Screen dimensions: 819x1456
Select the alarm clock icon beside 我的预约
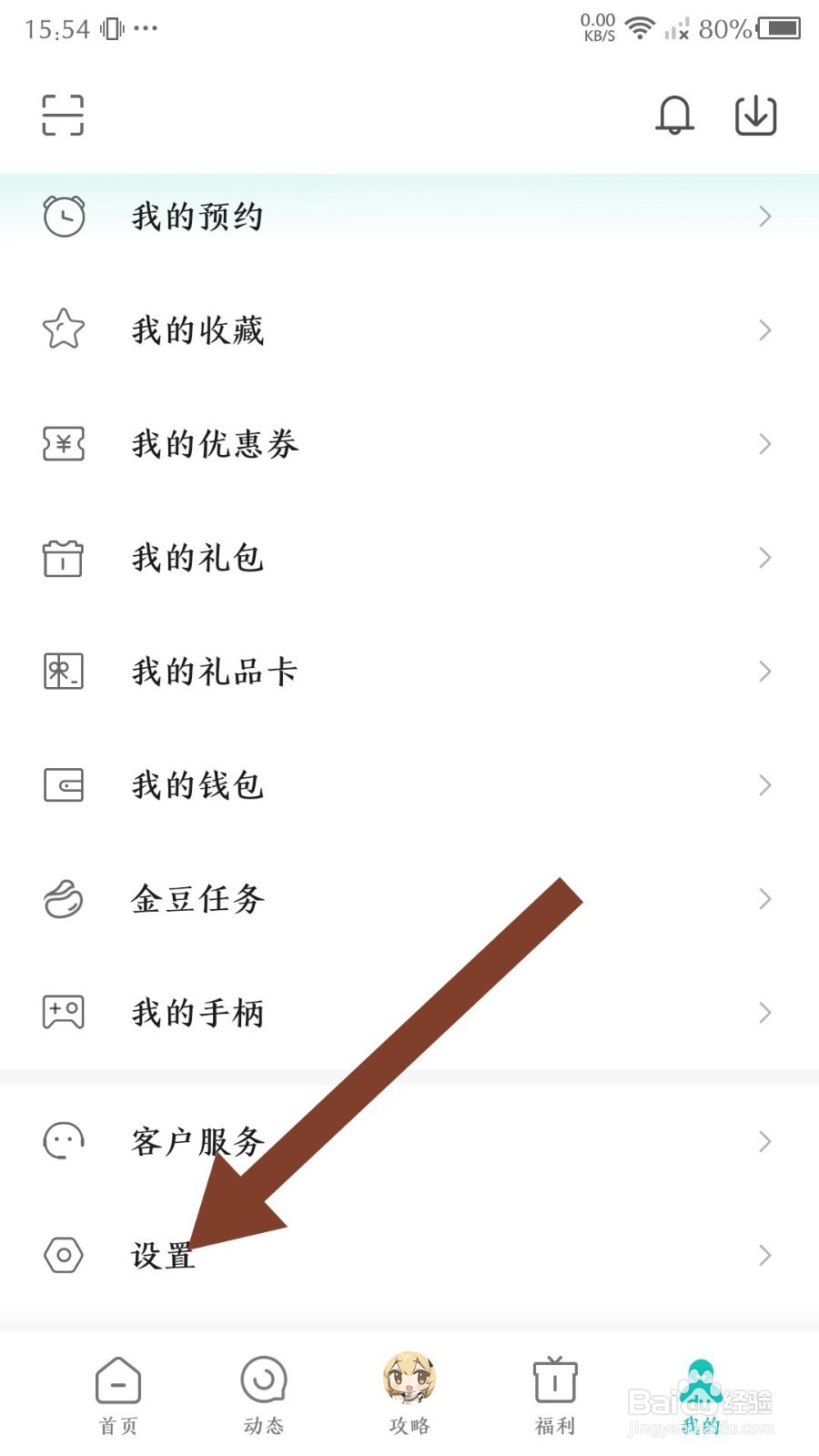63,217
